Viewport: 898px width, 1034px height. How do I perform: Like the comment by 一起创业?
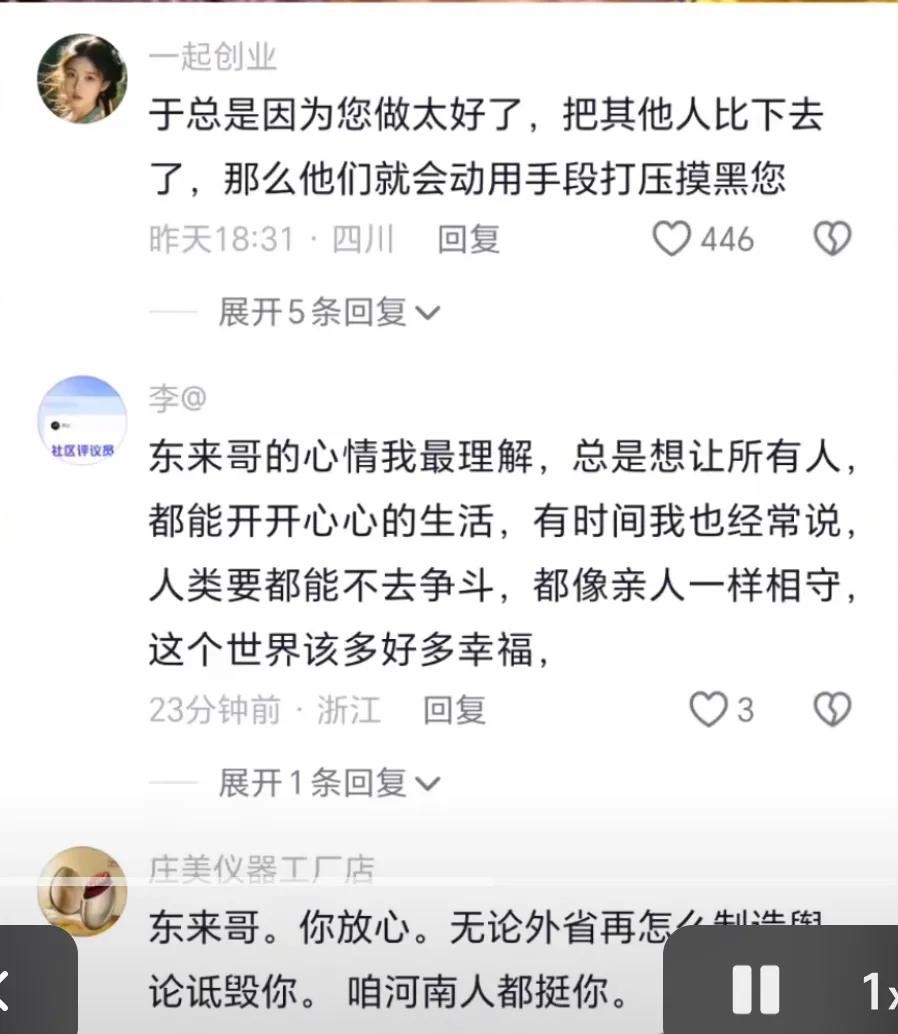click(x=672, y=239)
